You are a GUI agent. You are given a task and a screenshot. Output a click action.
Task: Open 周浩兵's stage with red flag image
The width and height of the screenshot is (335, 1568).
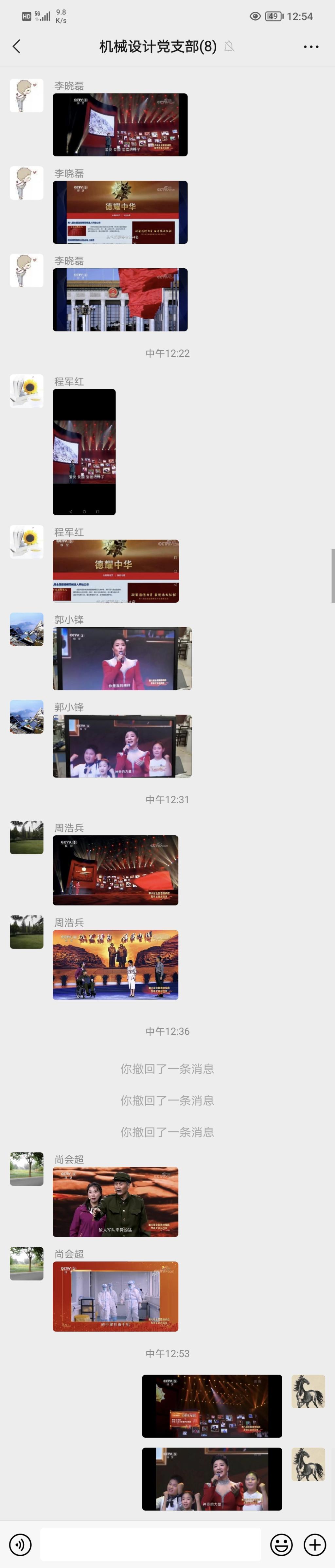(116, 870)
